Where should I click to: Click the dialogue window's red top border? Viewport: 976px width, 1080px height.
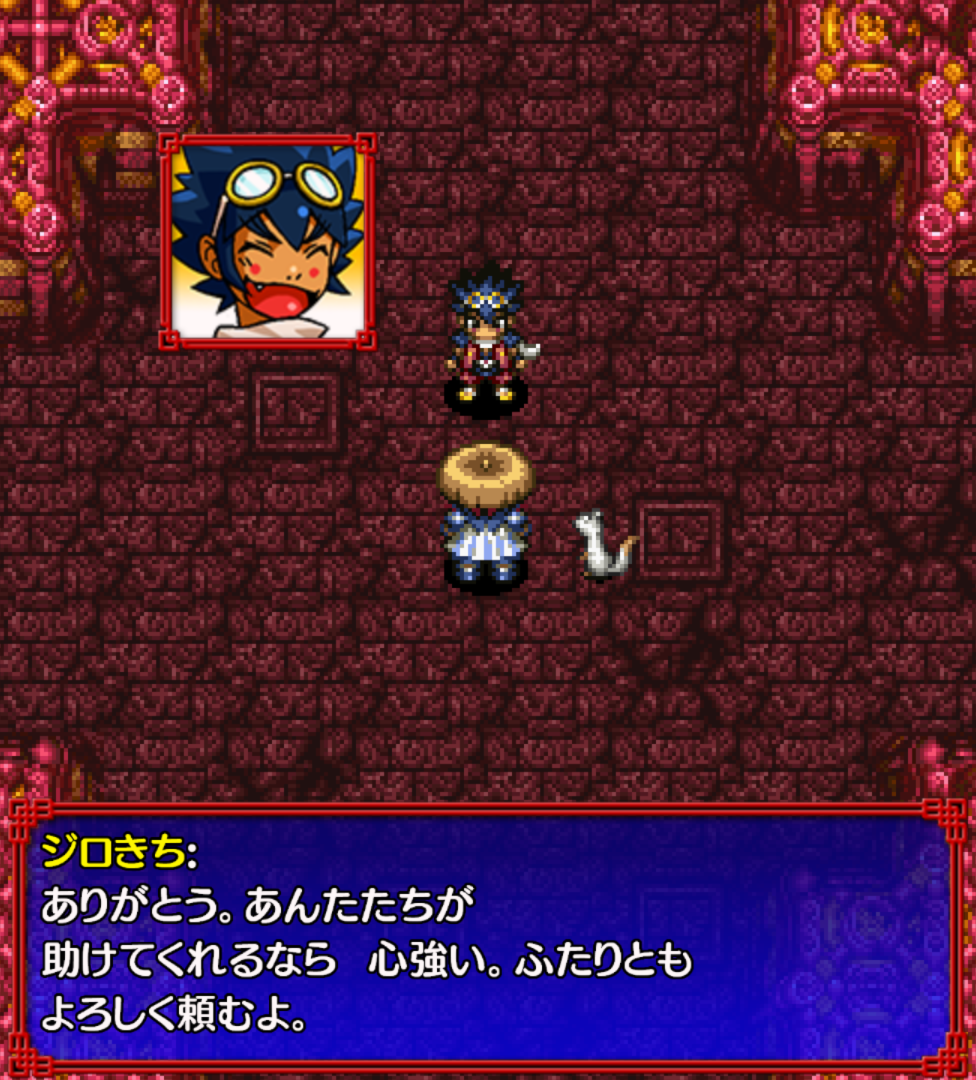488,807
